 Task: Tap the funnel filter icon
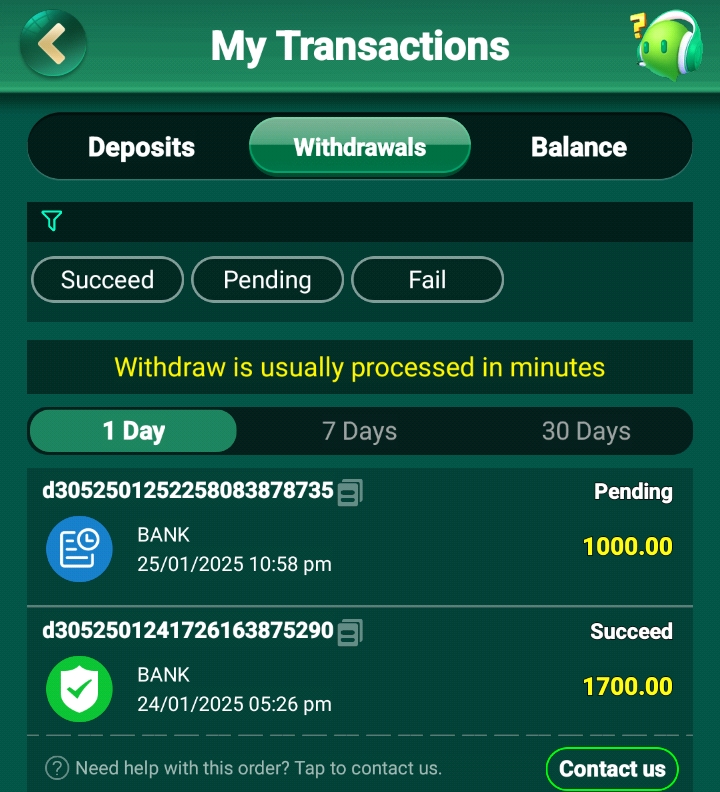coord(52,221)
